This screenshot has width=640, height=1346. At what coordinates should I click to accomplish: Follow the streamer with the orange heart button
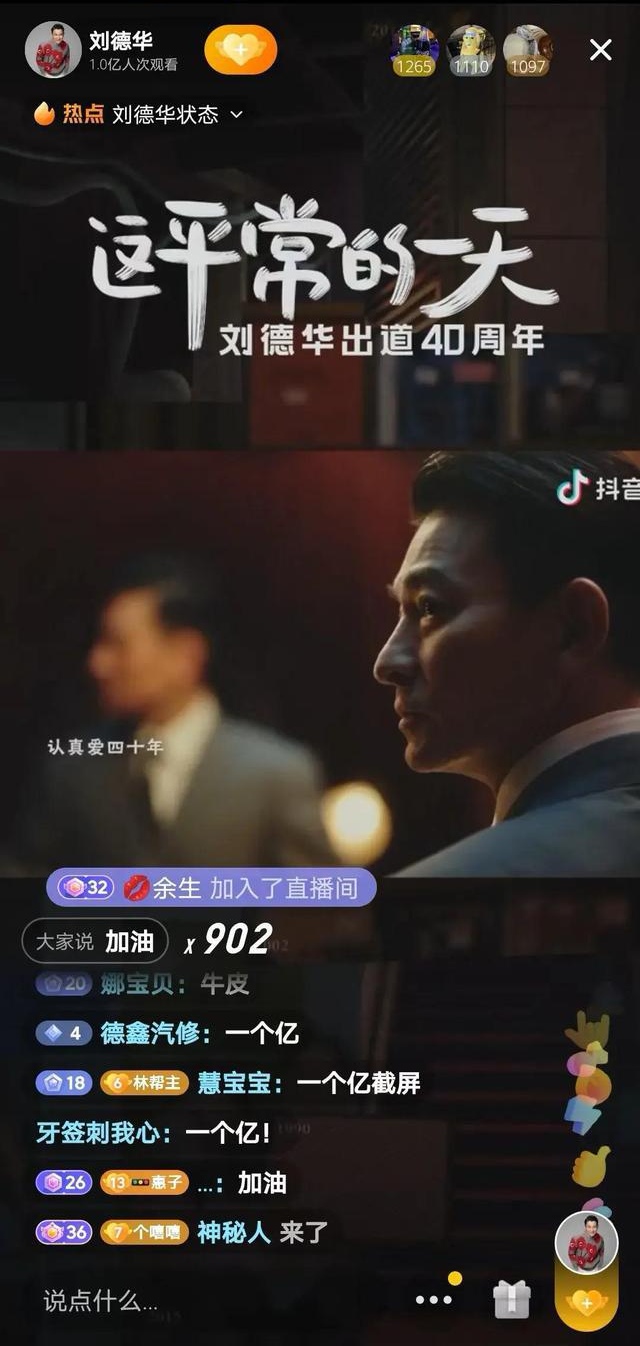point(240,50)
